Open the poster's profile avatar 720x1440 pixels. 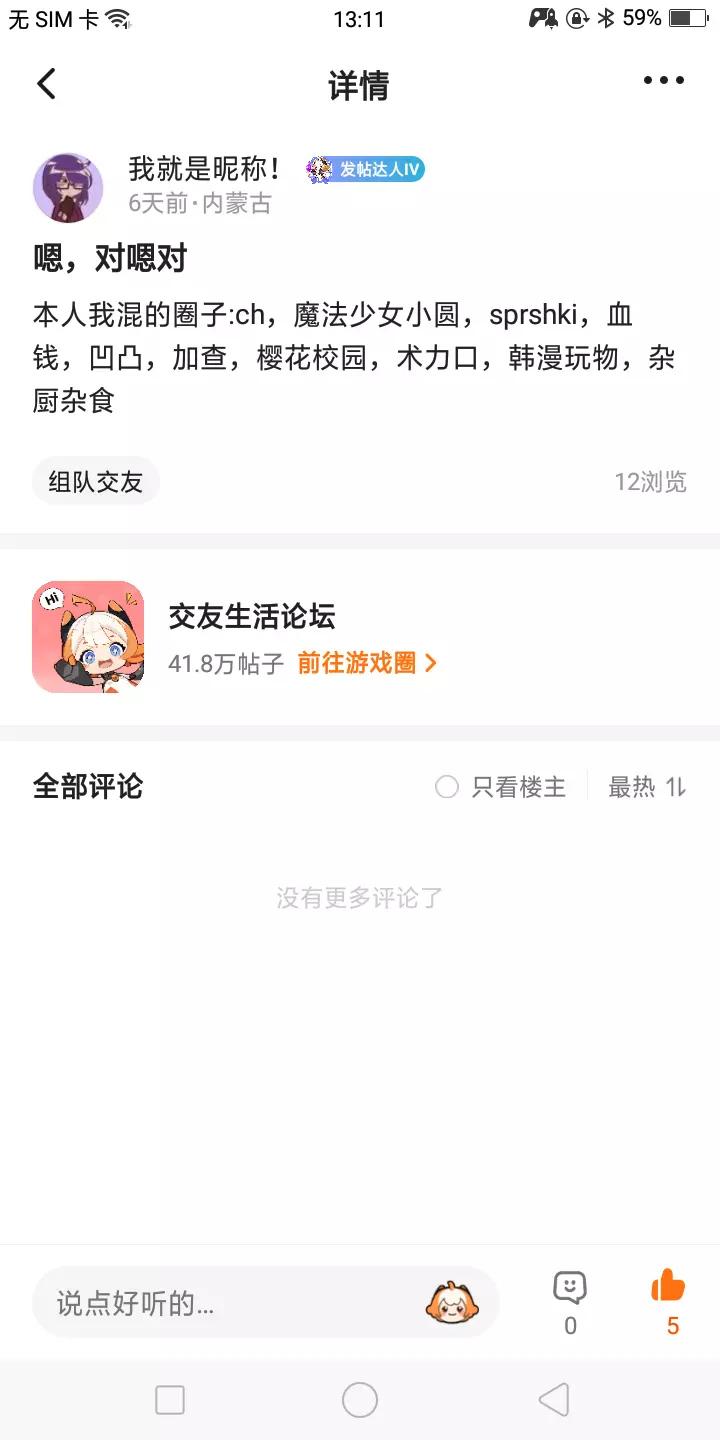(68, 187)
